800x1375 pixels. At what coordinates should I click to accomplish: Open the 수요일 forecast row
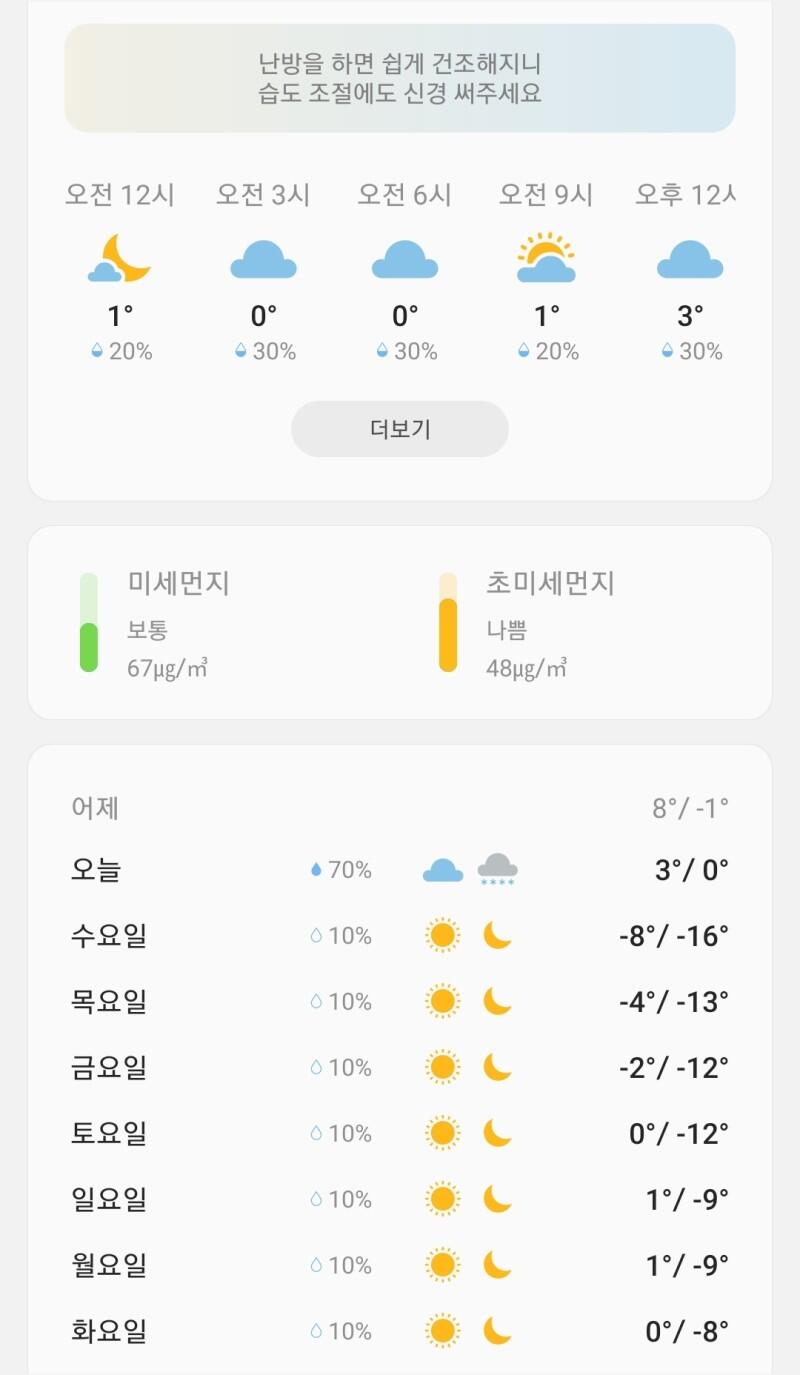click(x=400, y=936)
